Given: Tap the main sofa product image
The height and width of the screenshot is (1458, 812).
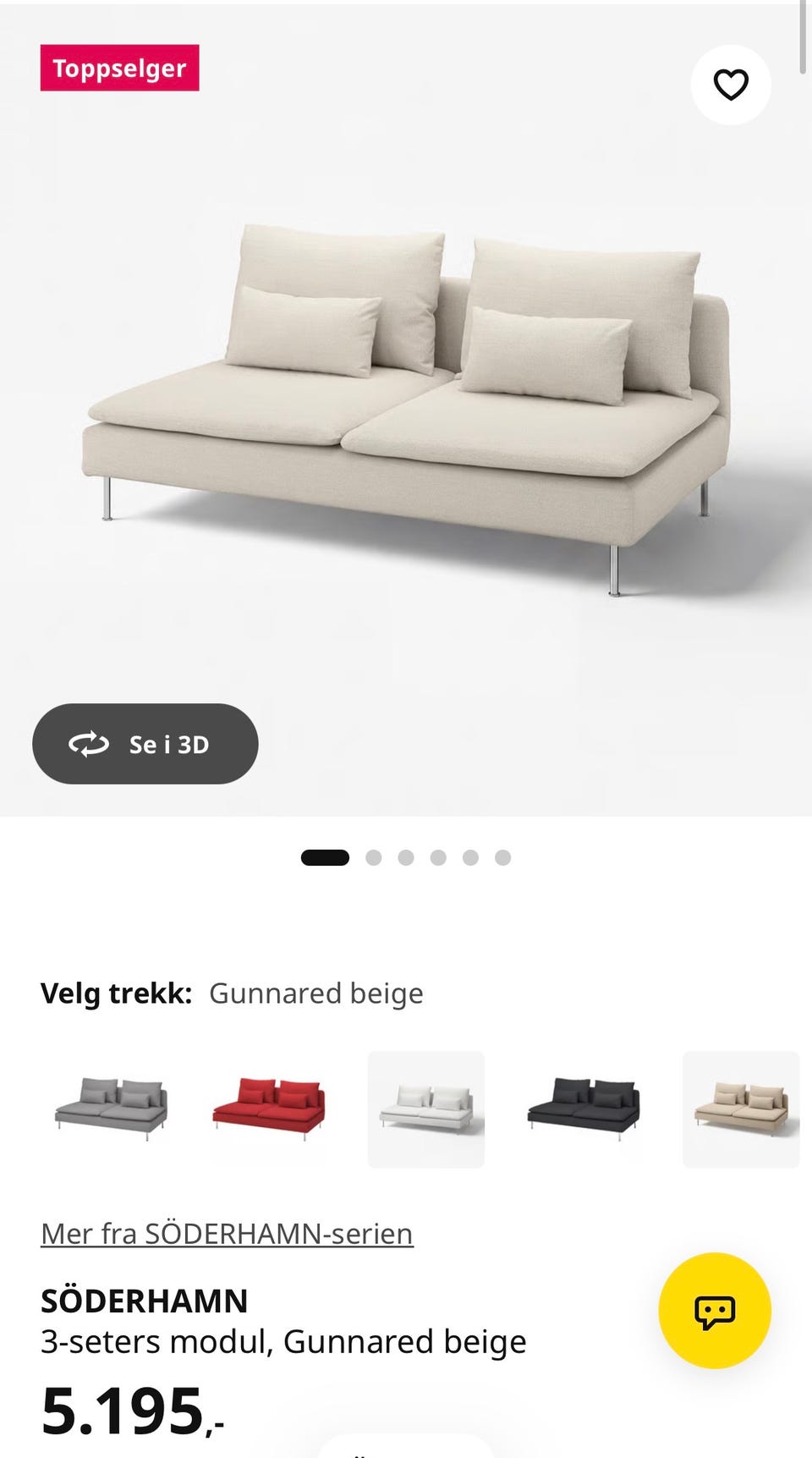Looking at the screenshot, I should pos(406,410).
